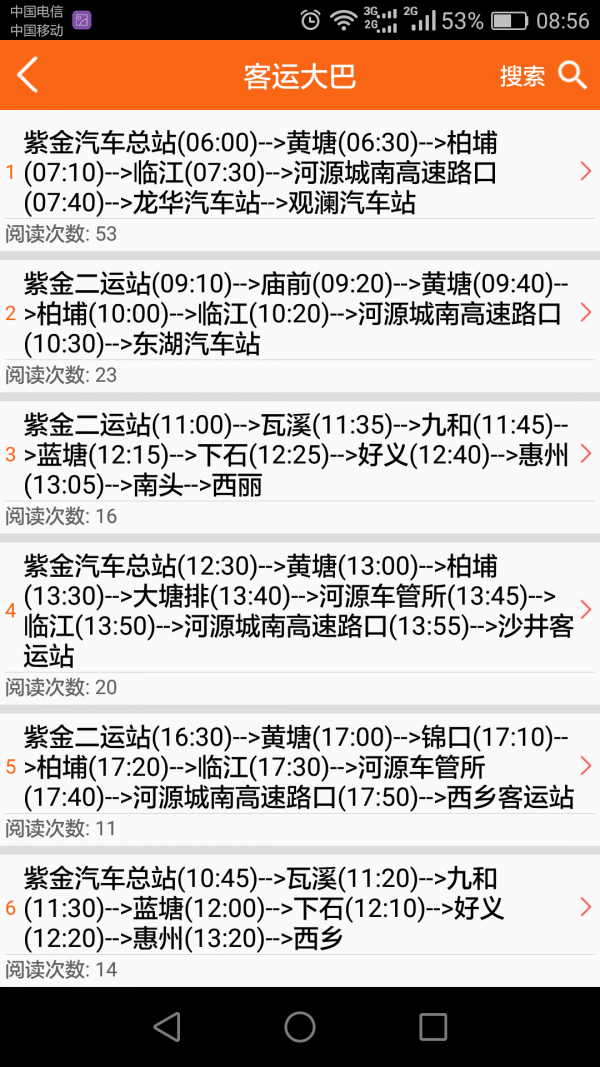Screen dimensions: 600x1067
Task: Select route 4 to 沙井客运站
Action: point(300,623)
